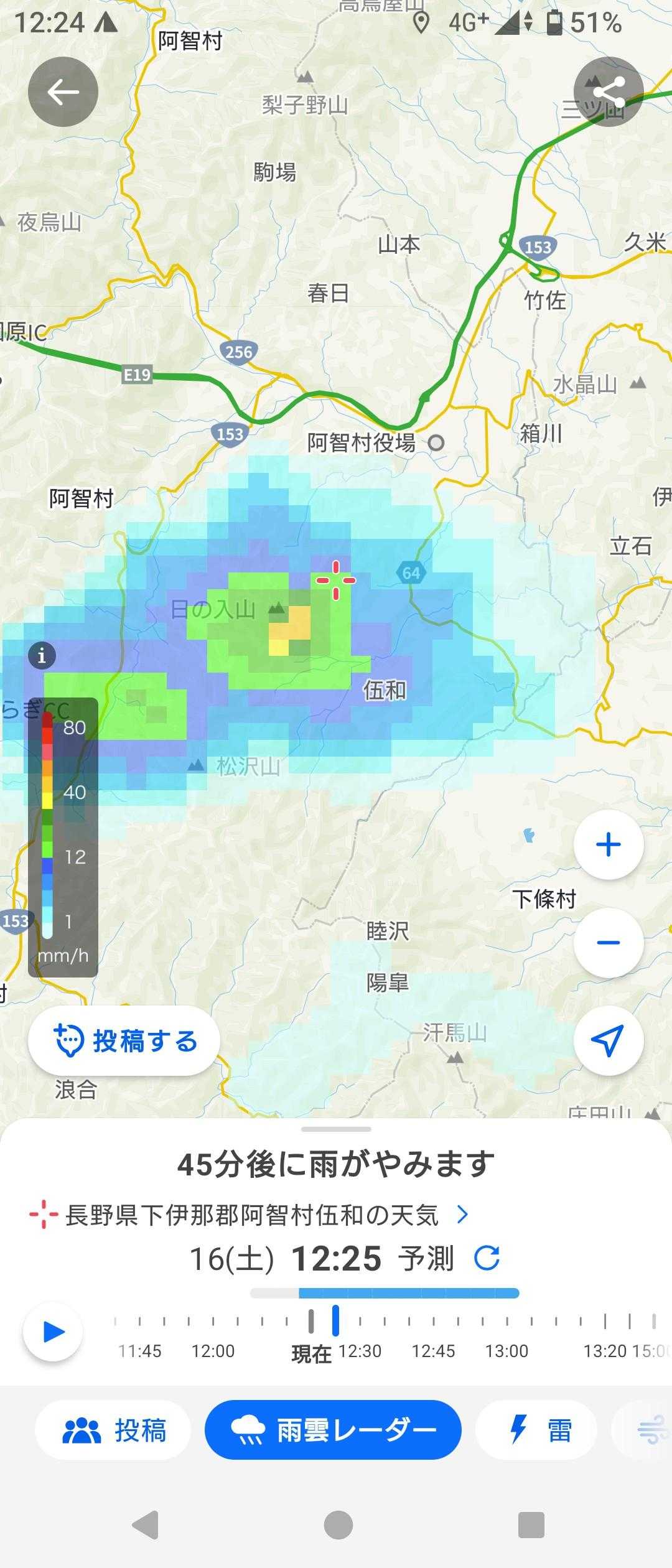
Task: Switch to the 雷 lightning tab
Action: 536,1430
